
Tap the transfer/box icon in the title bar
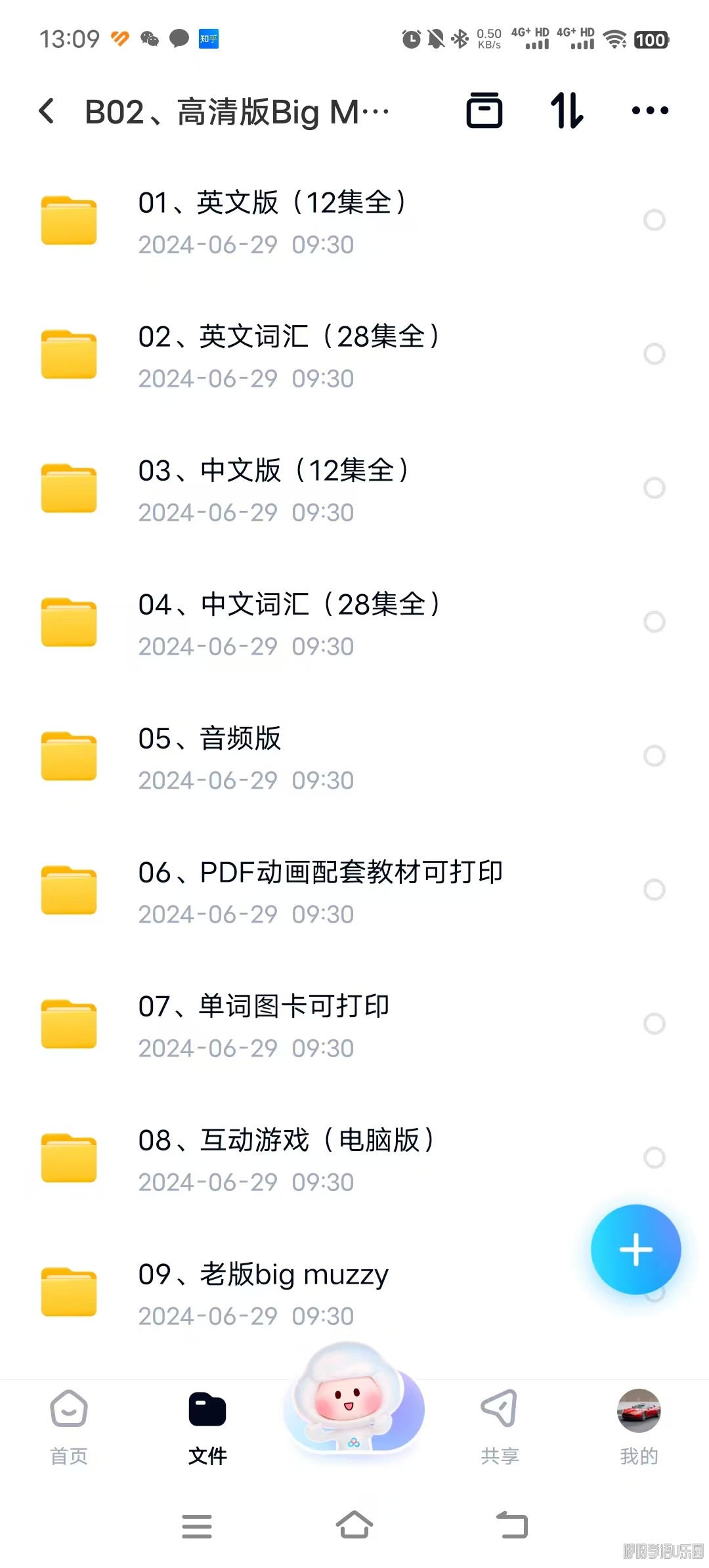pos(484,110)
